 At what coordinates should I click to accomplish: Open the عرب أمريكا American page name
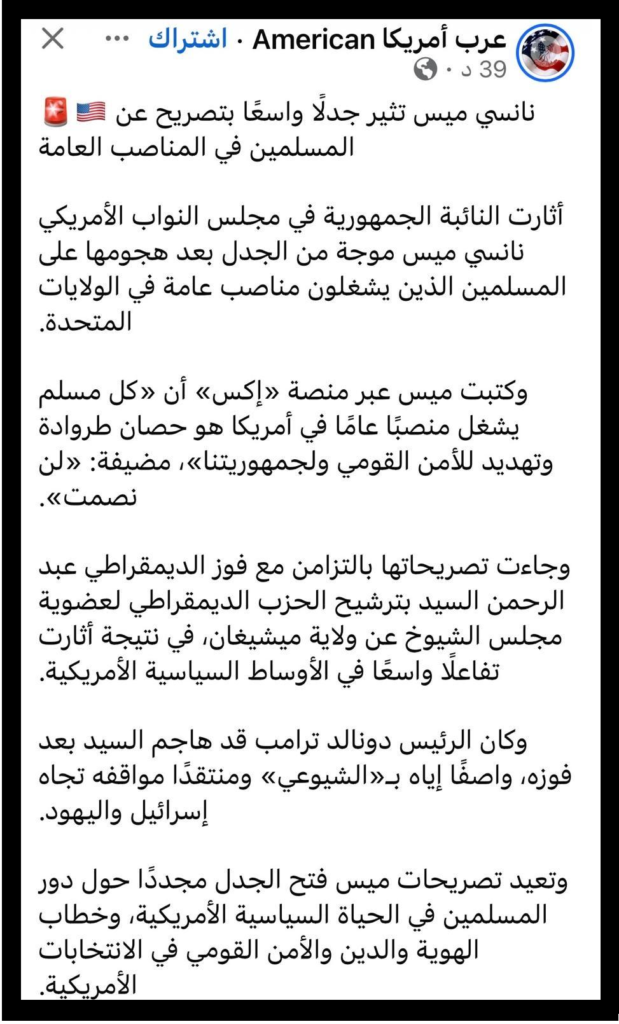(x=379, y=40)
